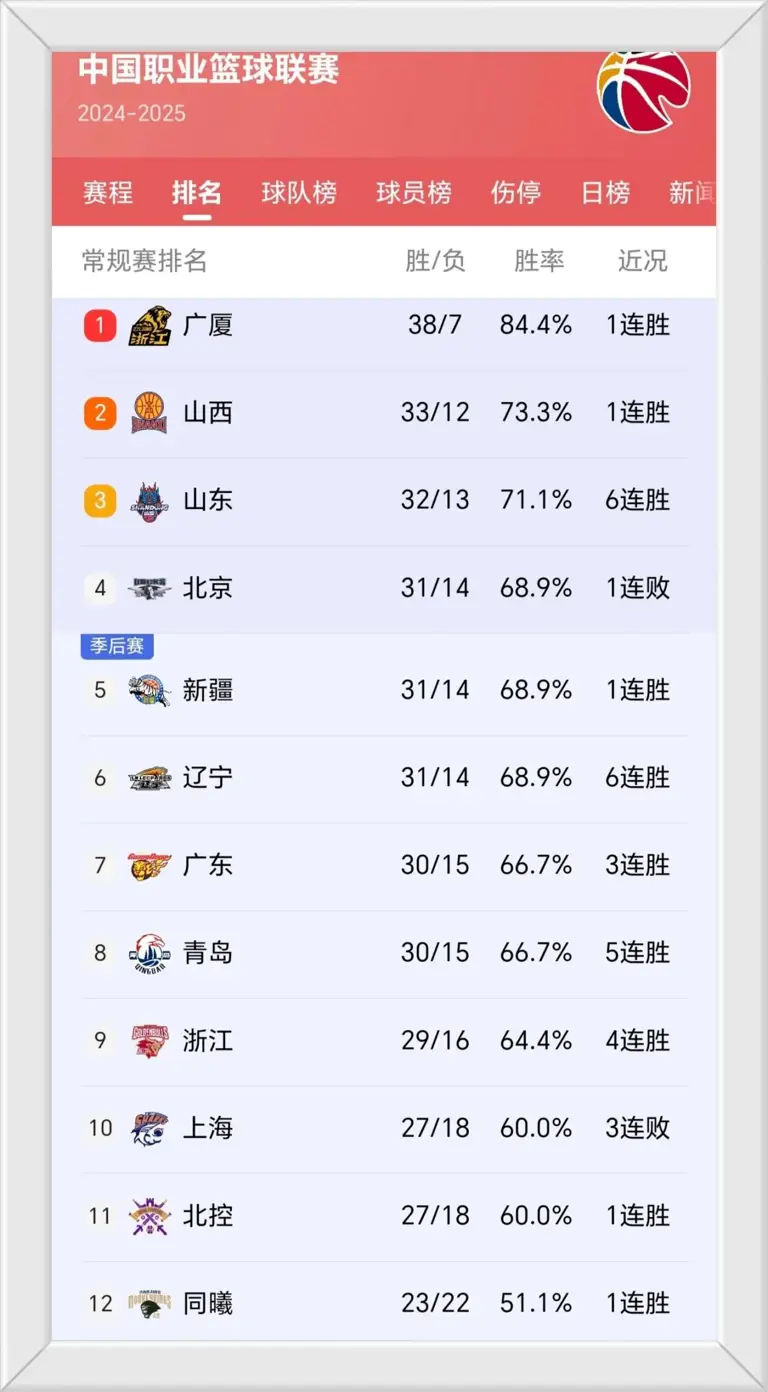Open the 球队榜 tab

[x=298, y=193]
